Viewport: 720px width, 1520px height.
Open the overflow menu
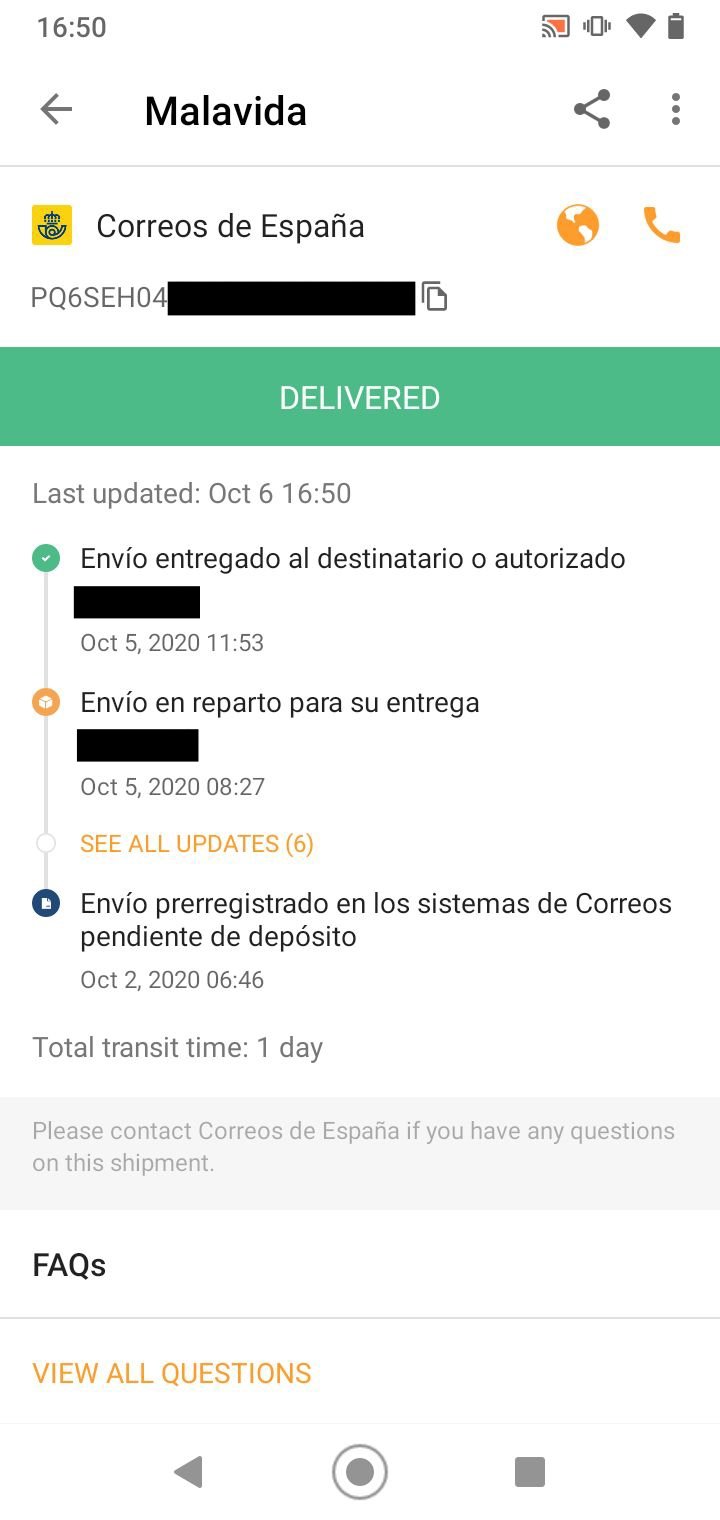(676, 109)
